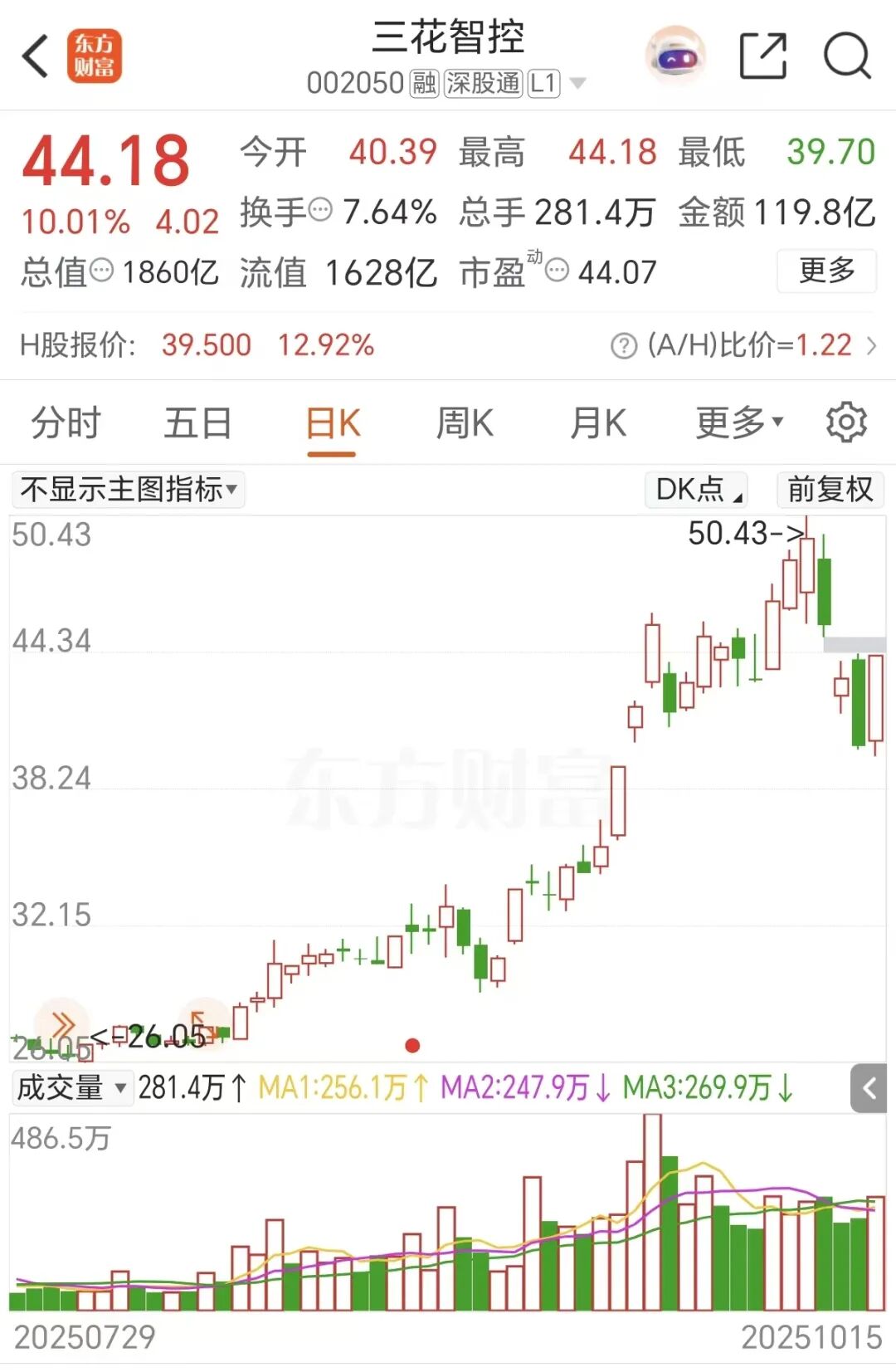Tap the 更多 button for more quote data
This screenshot has width=896, height=1372.
[826, 271]
